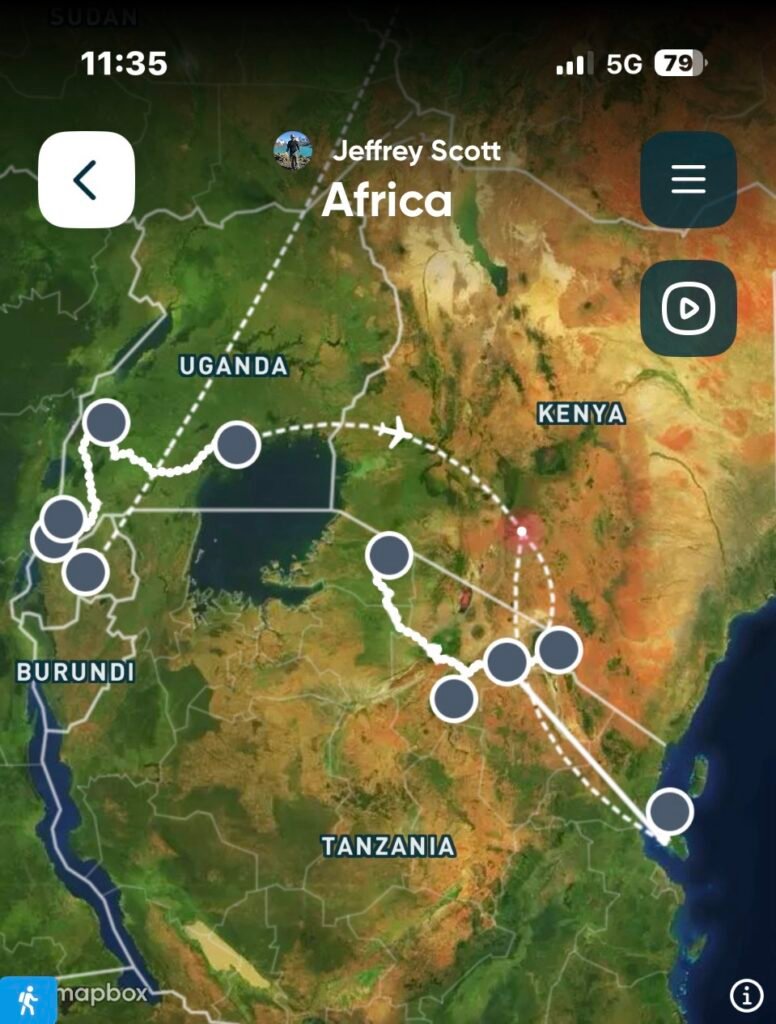The image size is (776, 1024).
Task: Open Jeffrey Scott's profile
Action: 293,151
